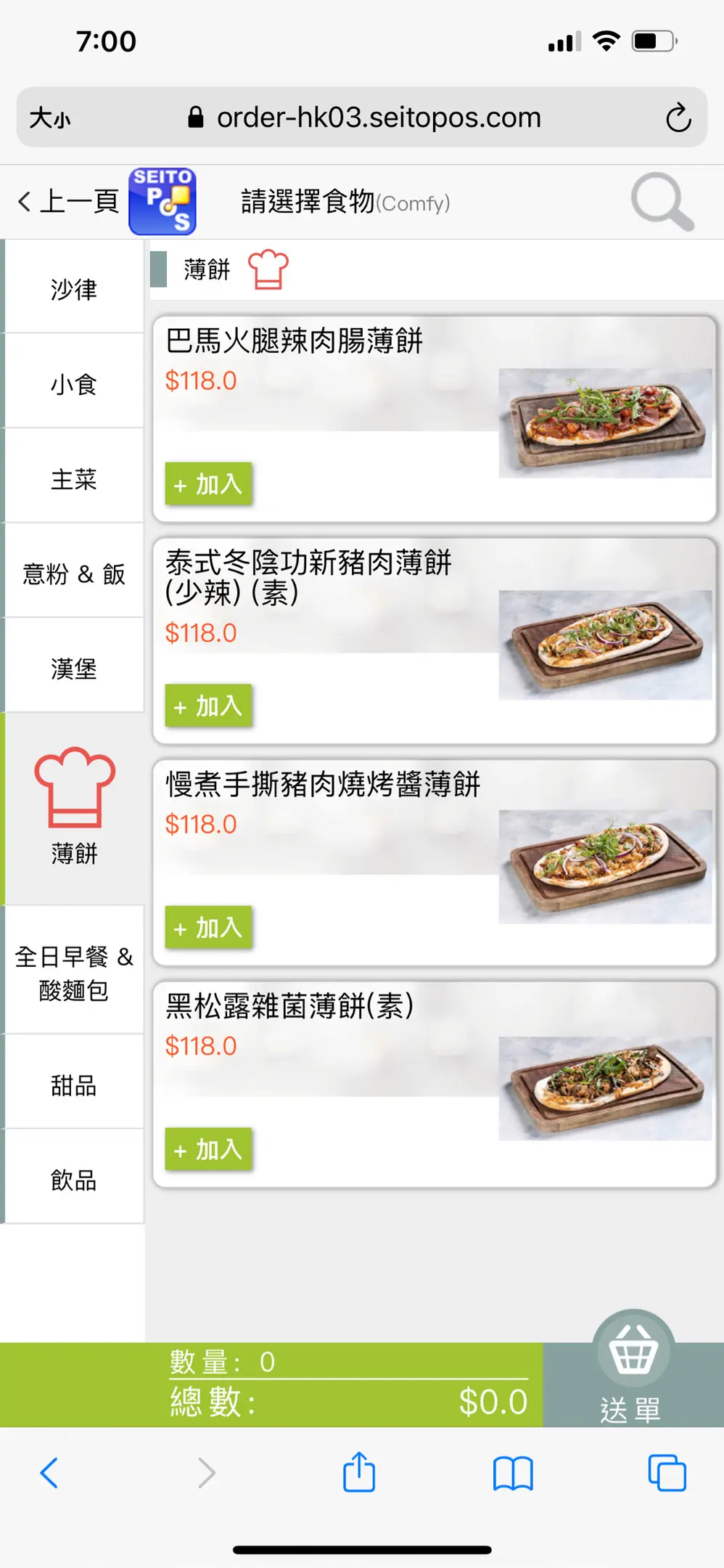View the 甜品 category
The width and height of the screenshot is (724, 1568).
(x=73, y=1085)
